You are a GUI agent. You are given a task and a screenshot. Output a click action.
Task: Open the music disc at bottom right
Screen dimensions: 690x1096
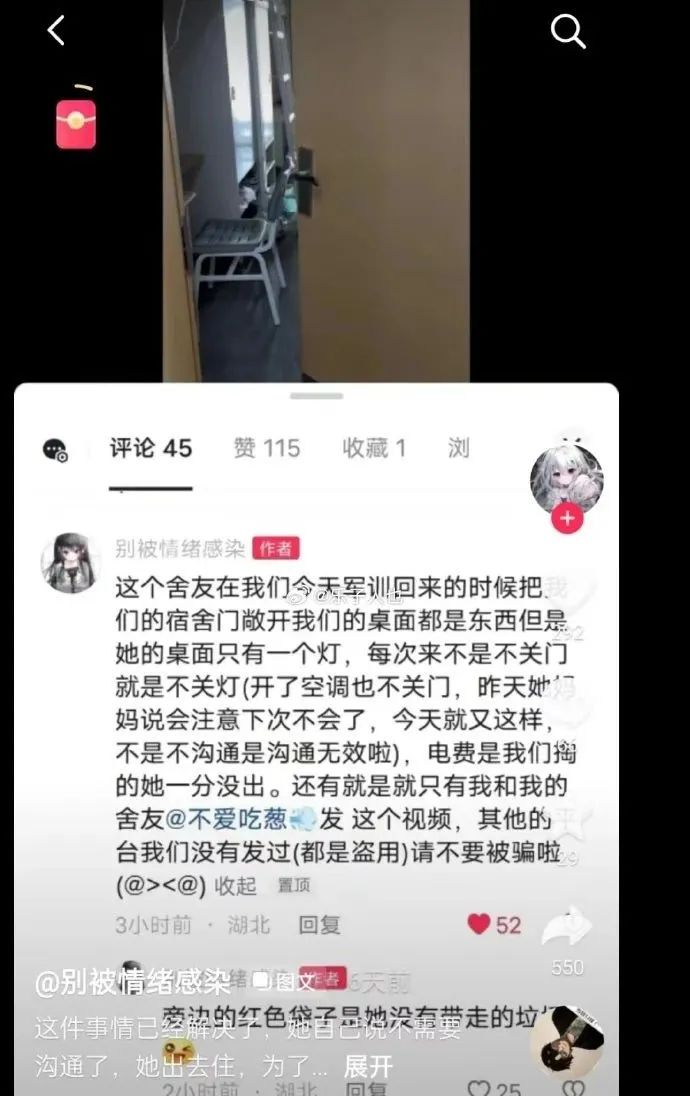[566, 1043]
